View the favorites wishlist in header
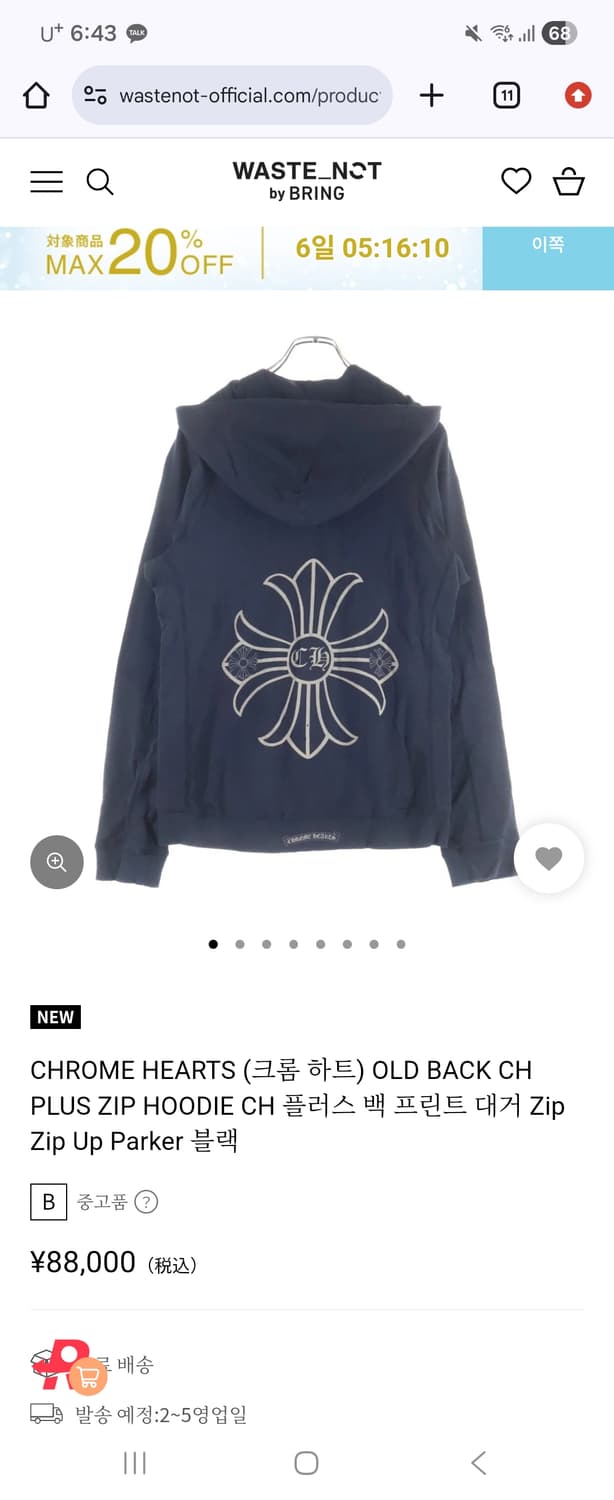This screenshot has width=614, height=1500. coord(516,181)
